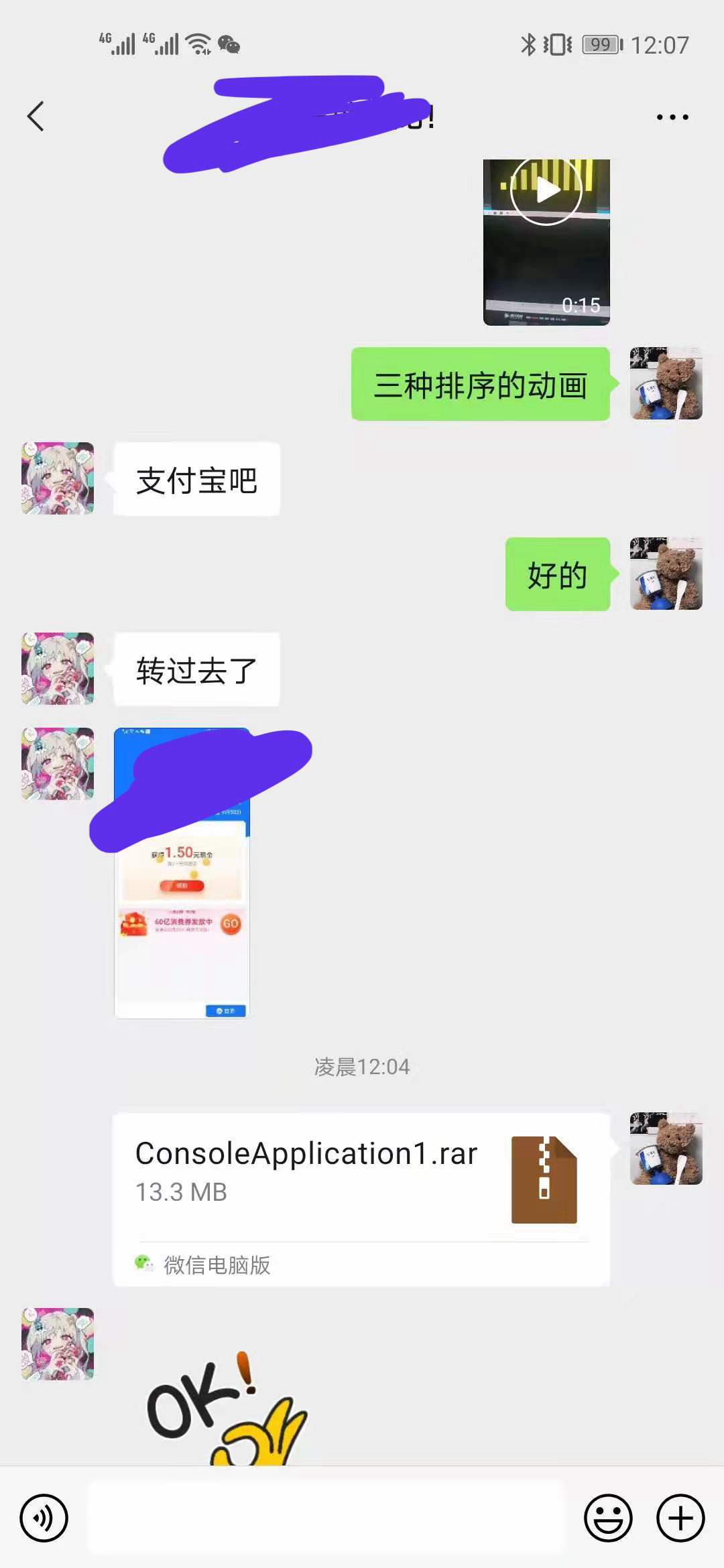Image resolution: width=724 pixels, height=1568 pixels.
Task: Go back to the chat list
Action: [36, 117]
